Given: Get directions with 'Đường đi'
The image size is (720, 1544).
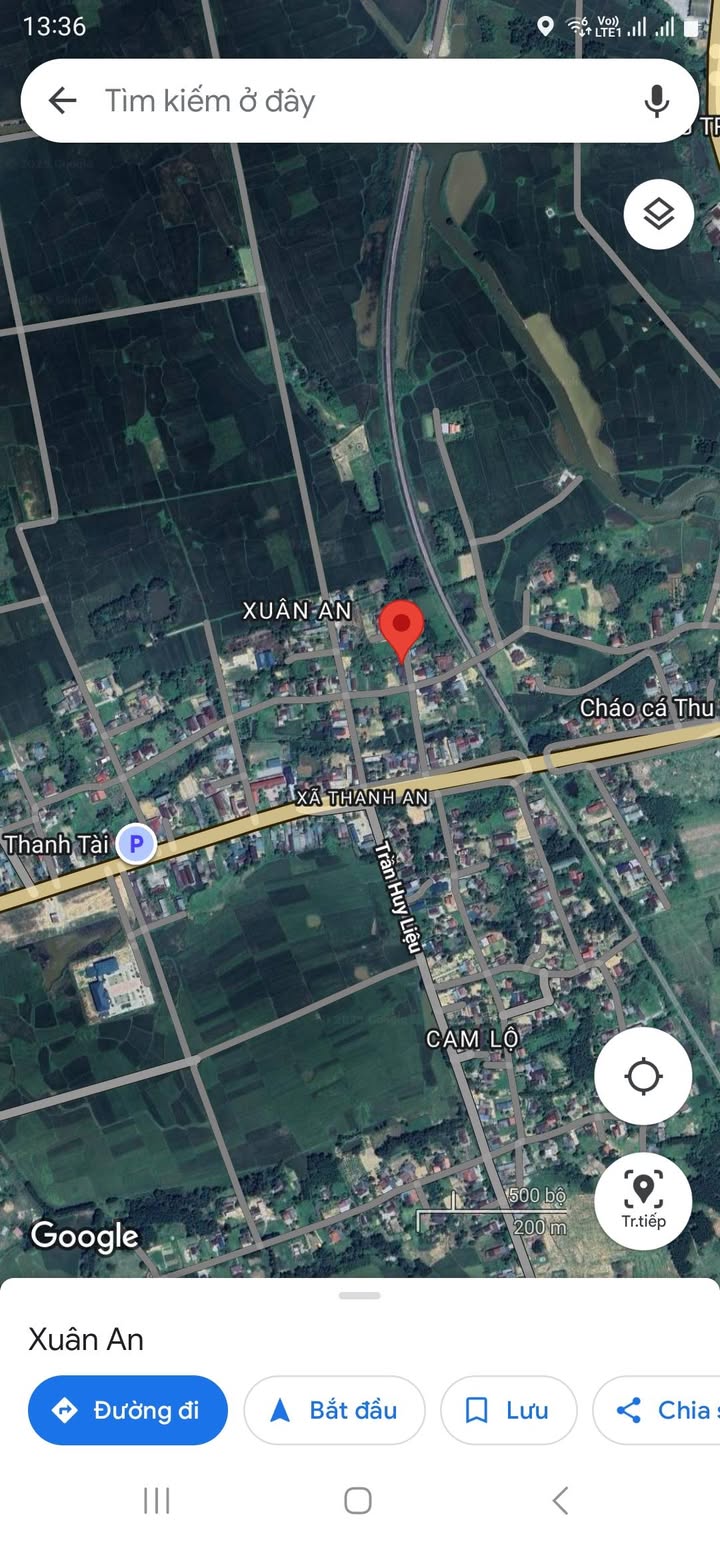Looking at the screenshot, I should click(128, 1410).
